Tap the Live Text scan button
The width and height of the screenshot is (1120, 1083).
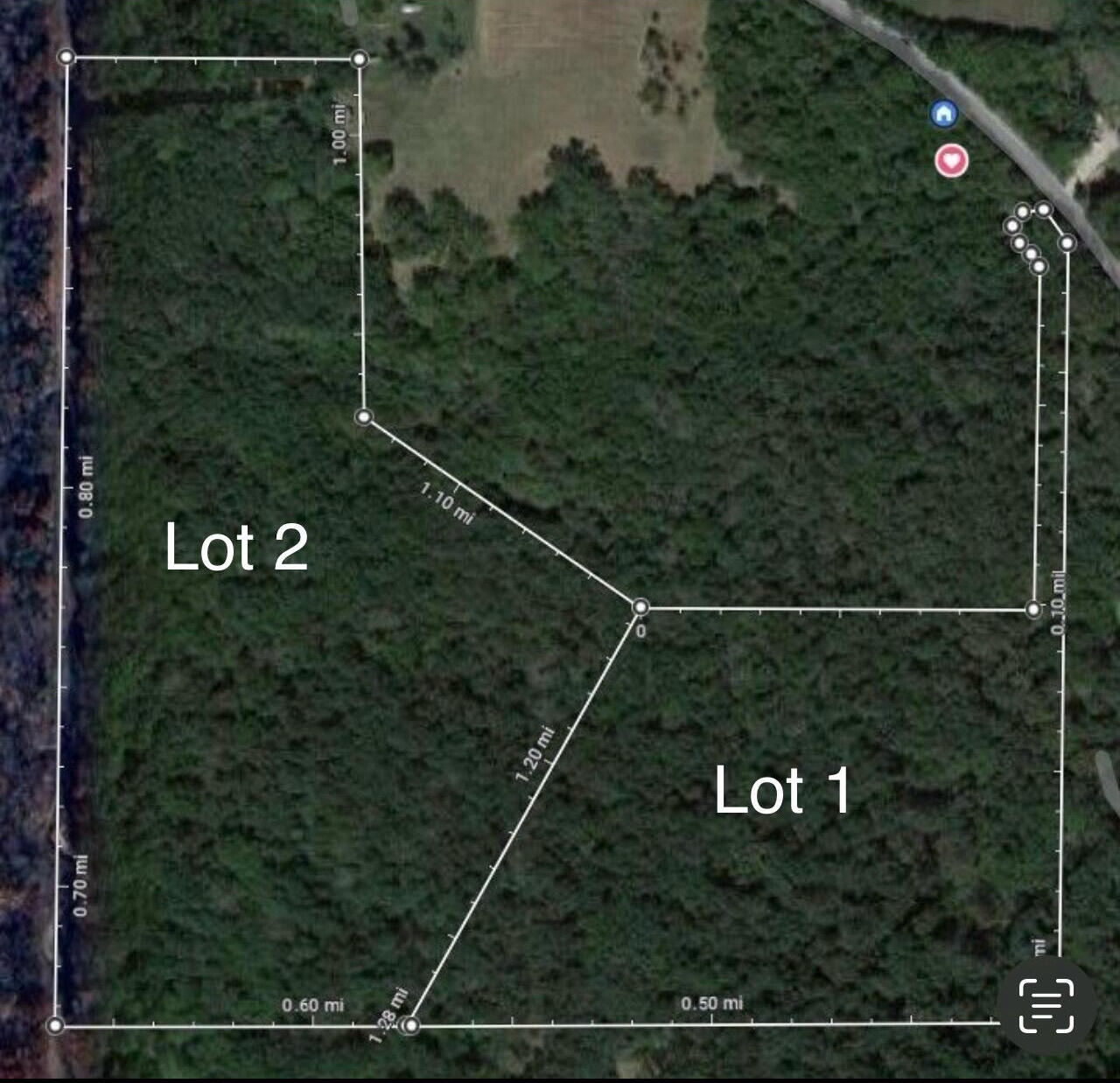click(1046, 1006)
